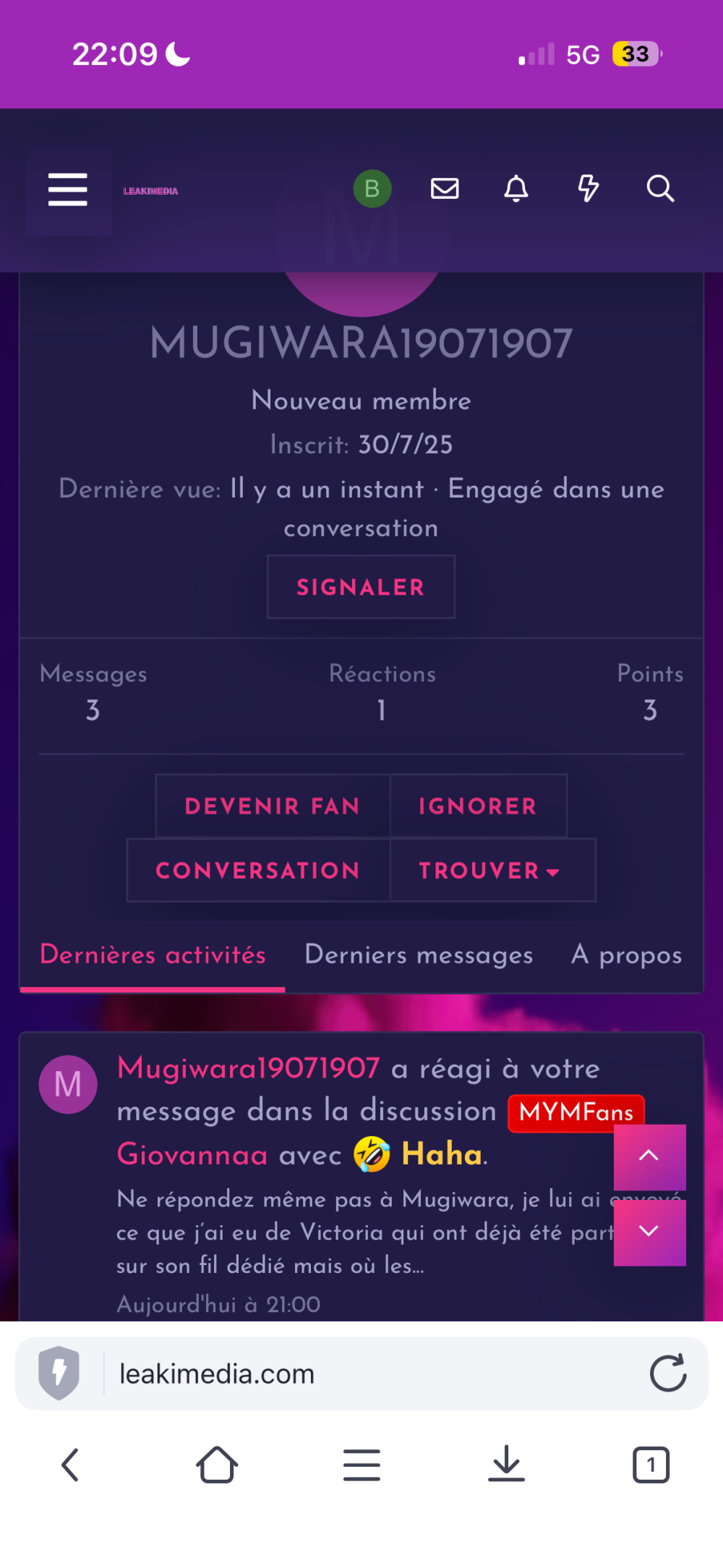Open your avatar profile icon marked B

[372, 188]
